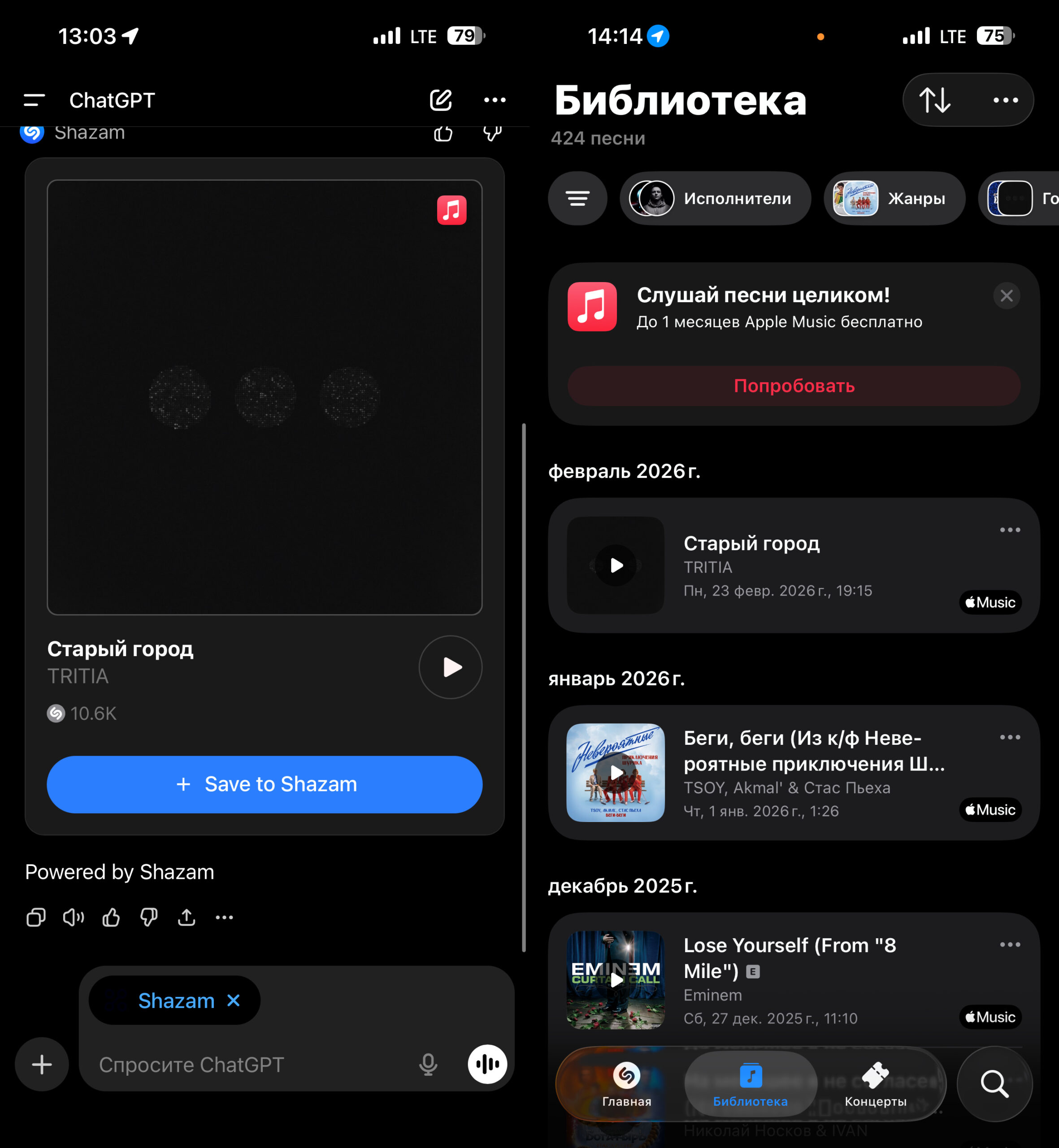Copy the ChatGPT response
This screenshot has width=1059, height=1148.
[35, 917]
